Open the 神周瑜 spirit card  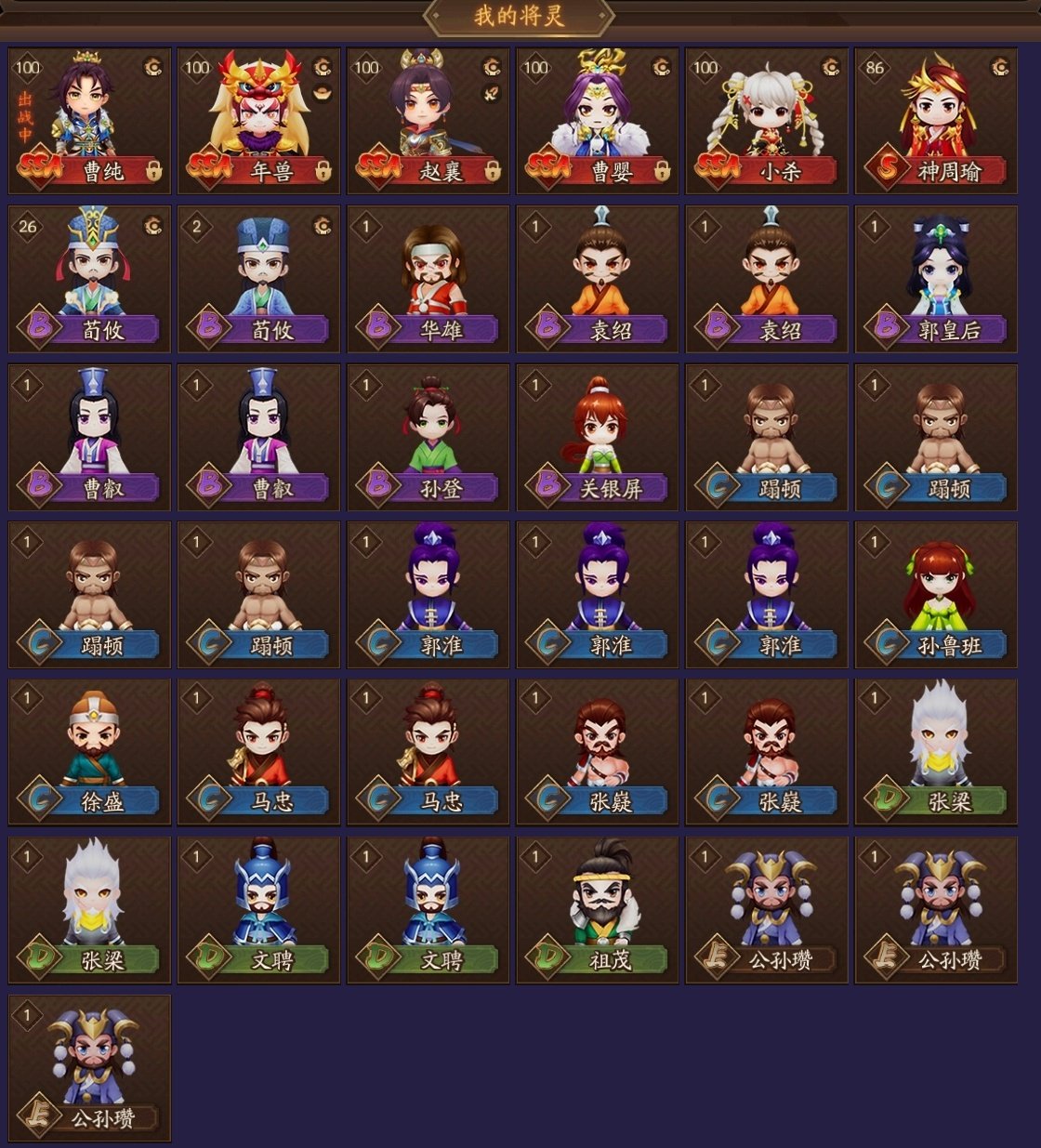coord(936,121)
